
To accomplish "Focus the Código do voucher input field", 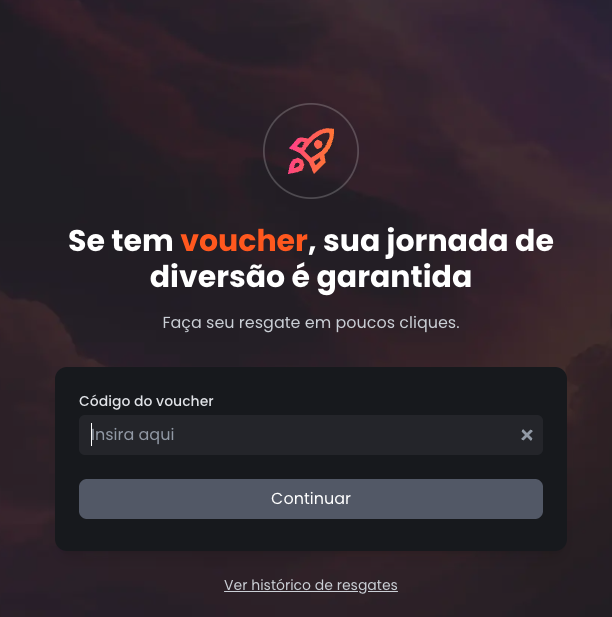I will pos(300,435).
